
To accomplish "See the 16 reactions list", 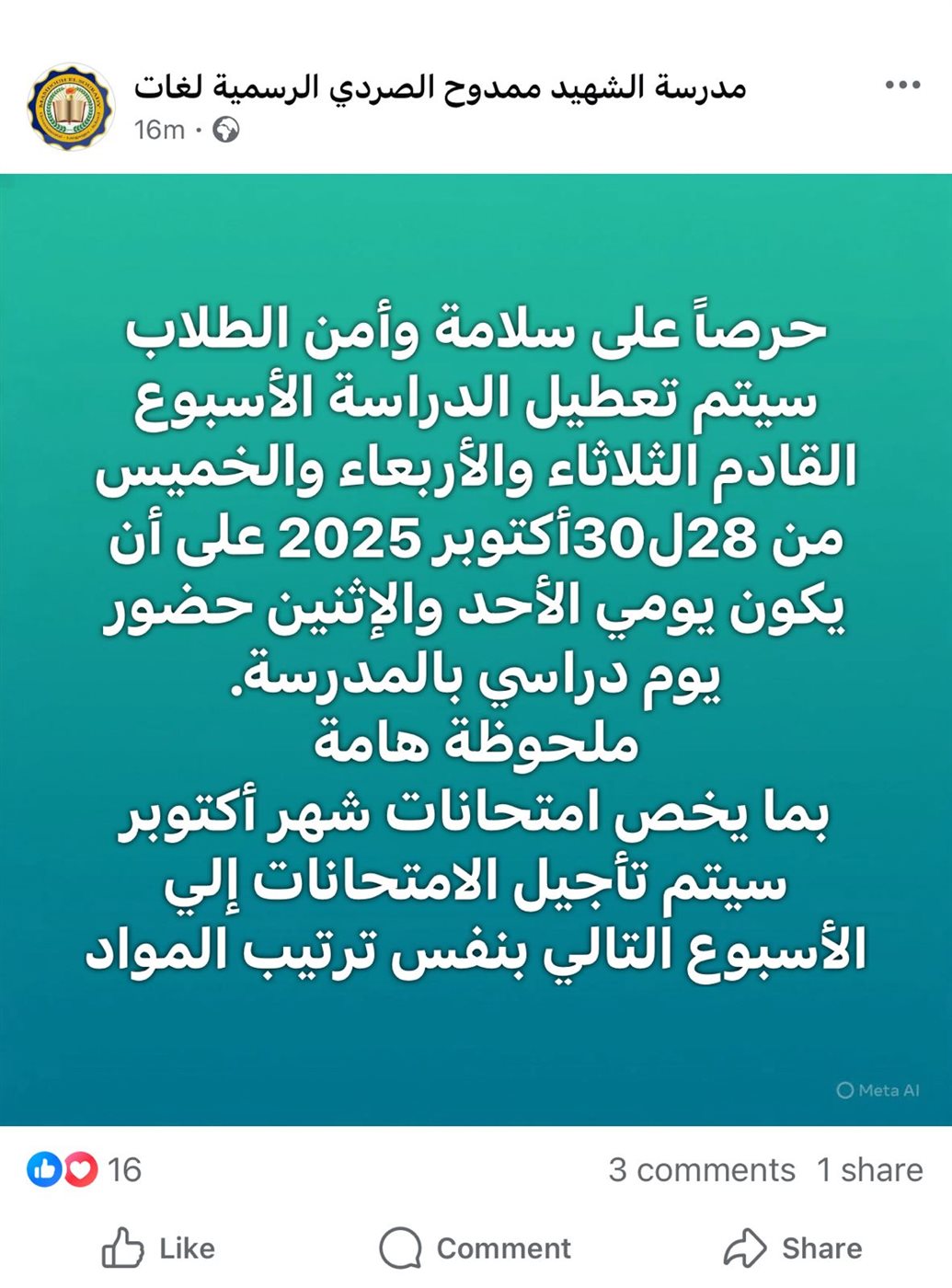I will (85, 1169).
